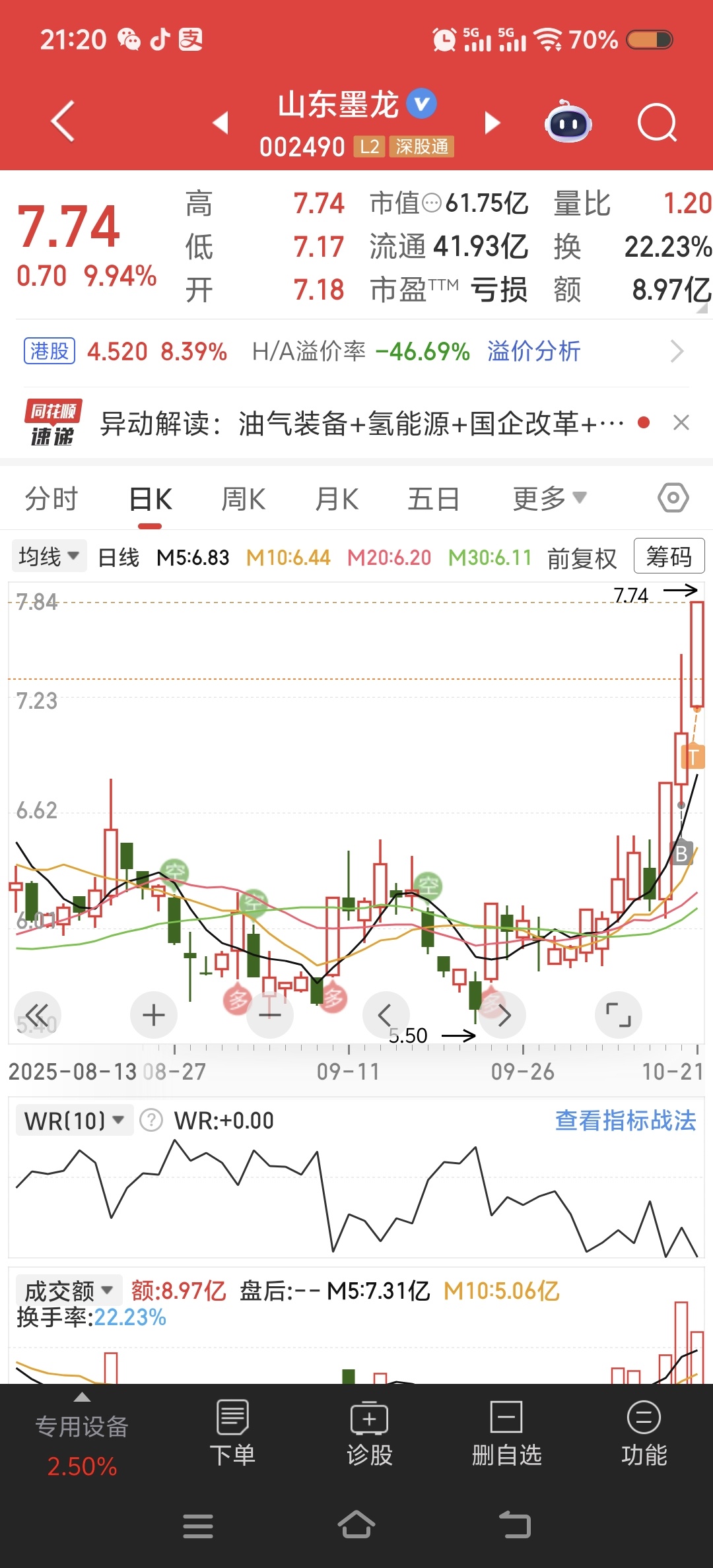Image resolution: width=713 pixels, height=1568 pixels.
Task: Zoom in the chart with plus button
Action: (x=154, y=1015)
